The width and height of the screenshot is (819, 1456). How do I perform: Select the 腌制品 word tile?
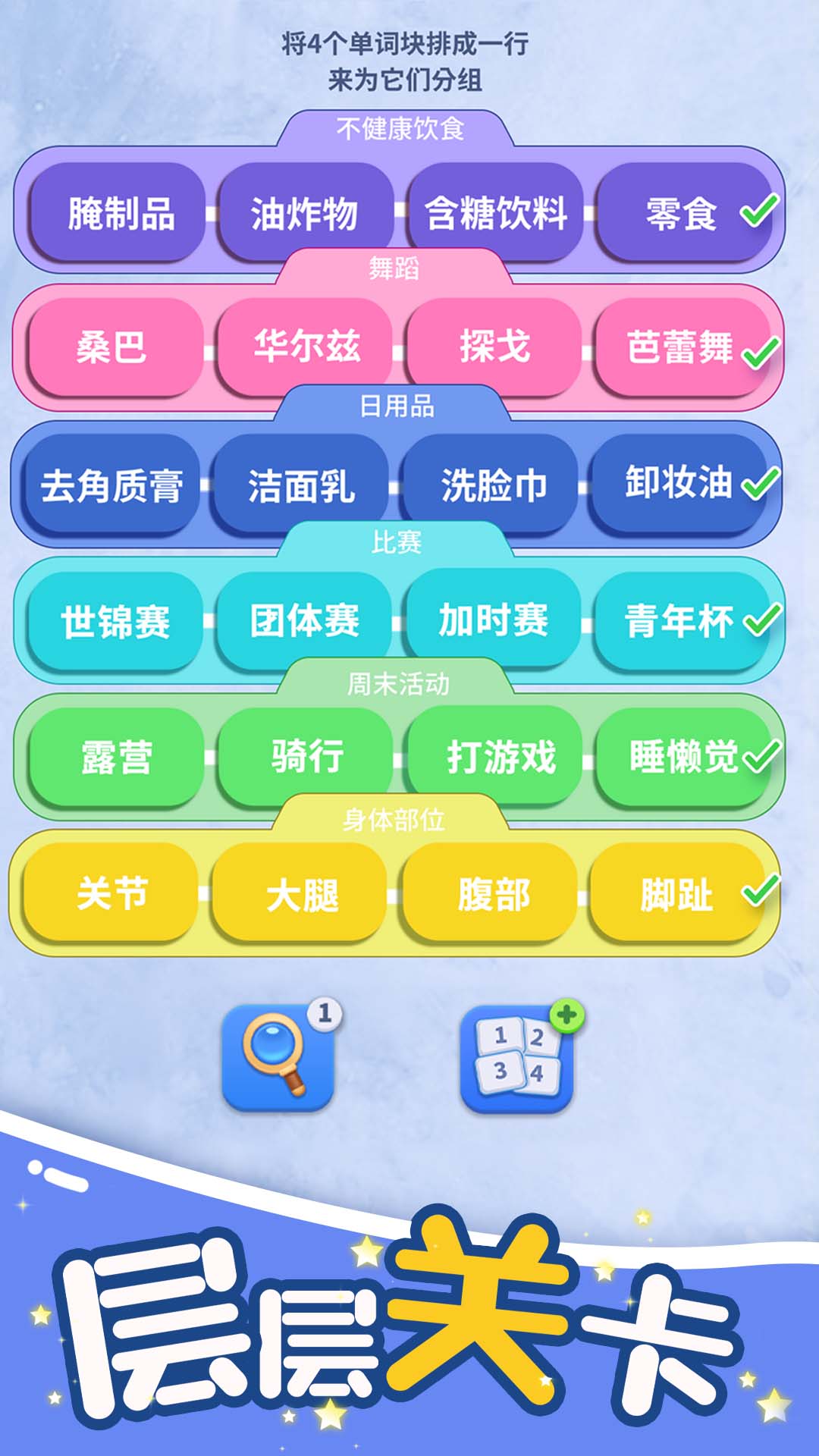[x=114, y=213]
